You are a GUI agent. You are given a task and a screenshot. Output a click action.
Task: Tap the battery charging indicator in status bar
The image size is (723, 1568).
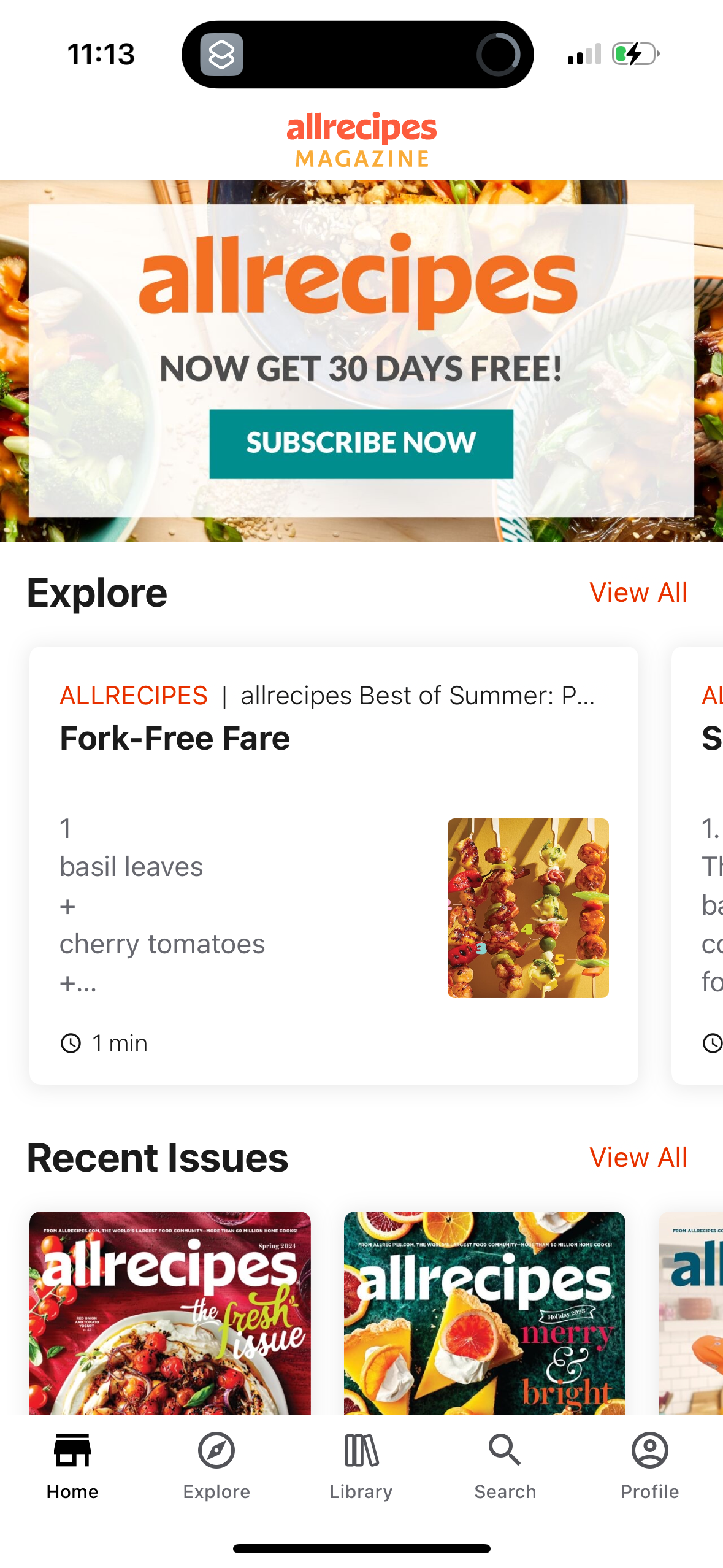(635, 54)
